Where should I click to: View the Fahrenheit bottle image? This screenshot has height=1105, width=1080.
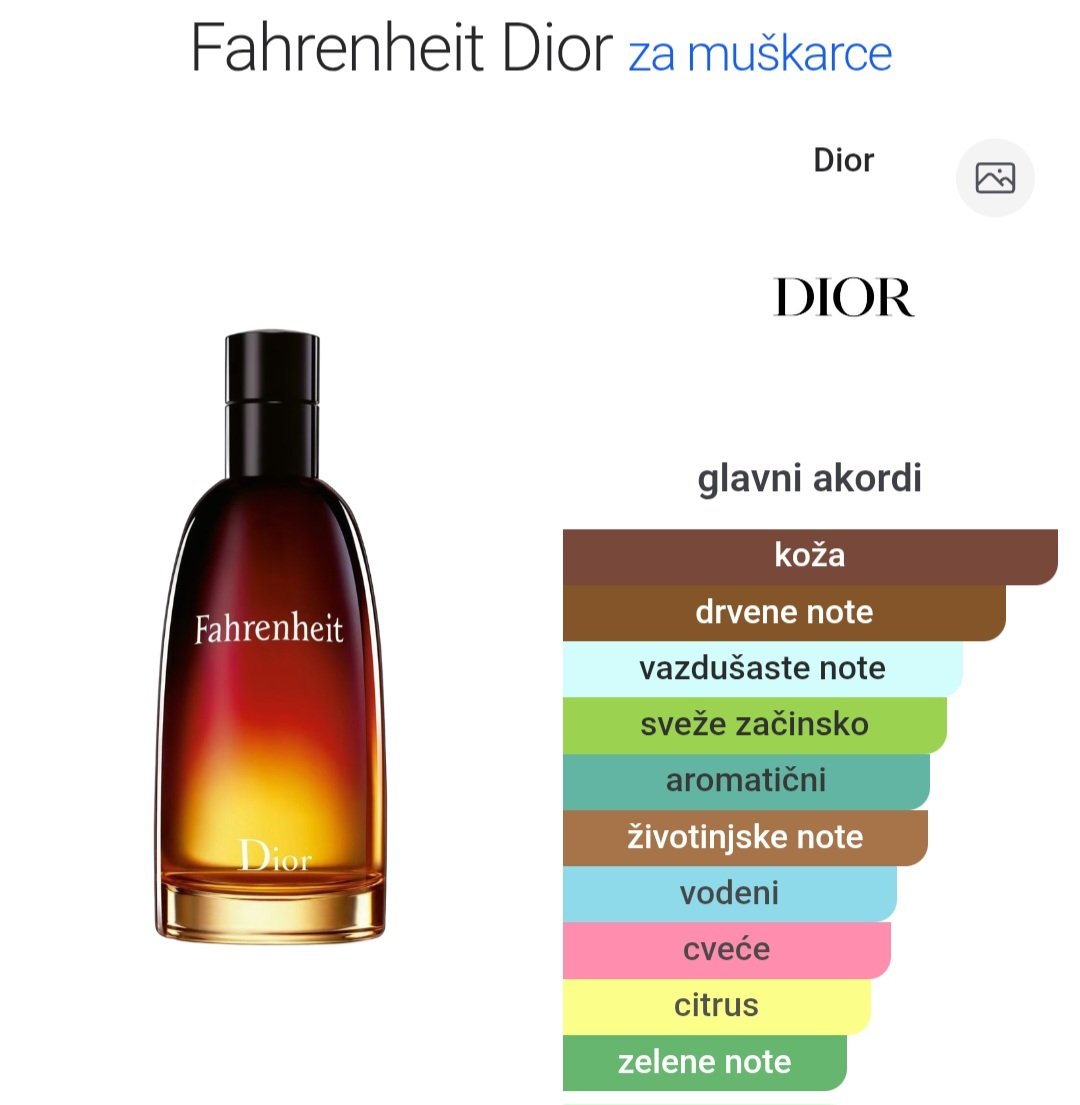(270, 640)
